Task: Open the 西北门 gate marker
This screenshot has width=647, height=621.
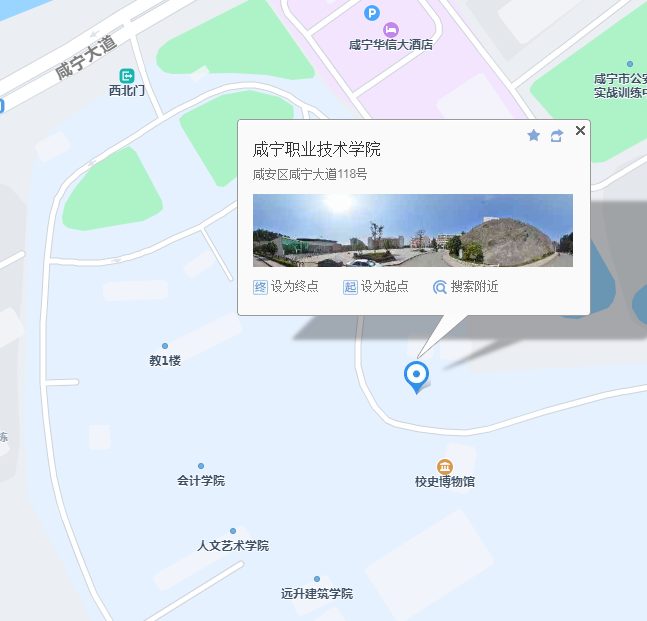Action: pos(127,76)
